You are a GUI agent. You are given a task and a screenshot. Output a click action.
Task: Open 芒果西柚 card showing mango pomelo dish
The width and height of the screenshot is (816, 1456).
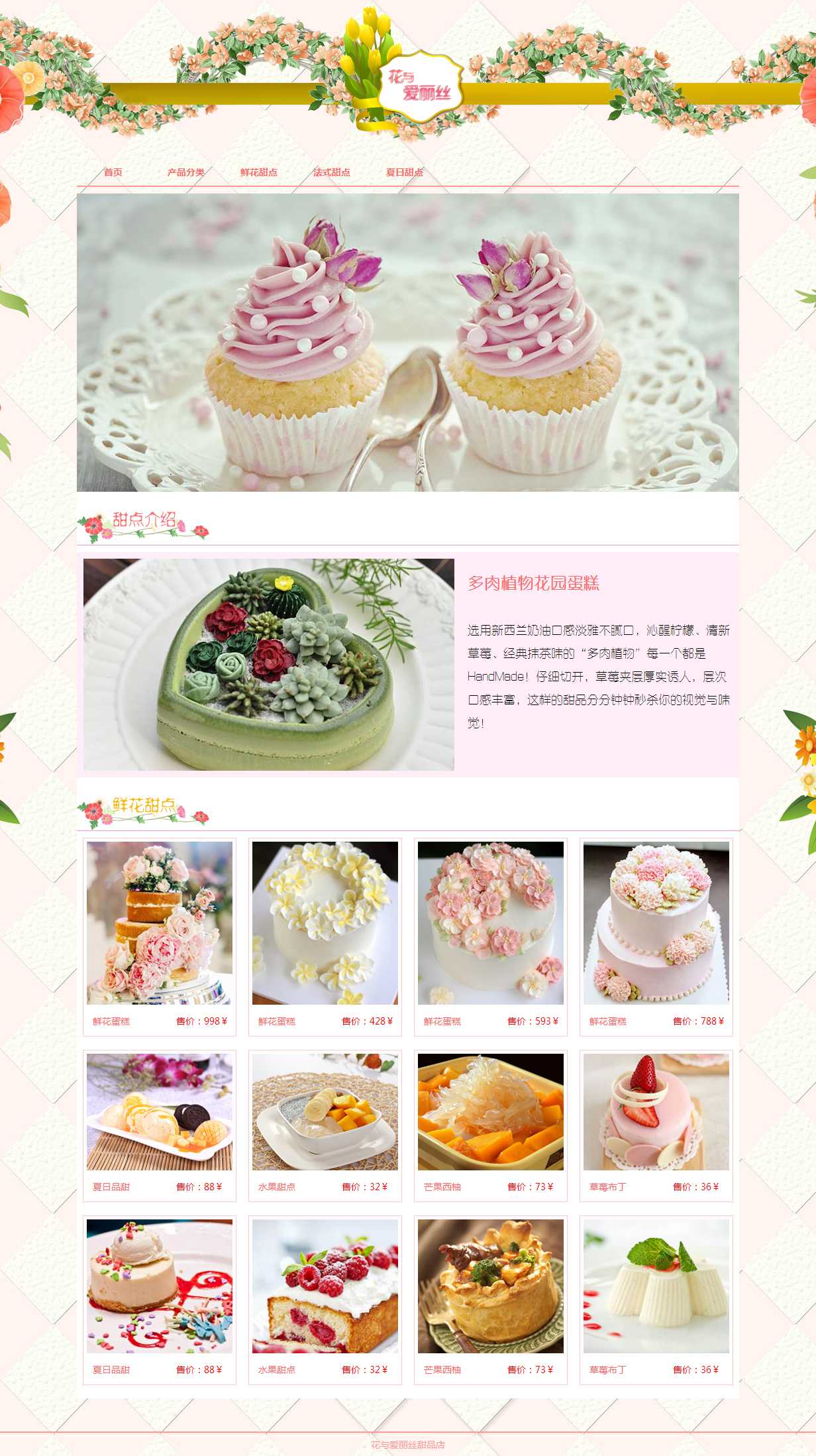pos(491,1111)
